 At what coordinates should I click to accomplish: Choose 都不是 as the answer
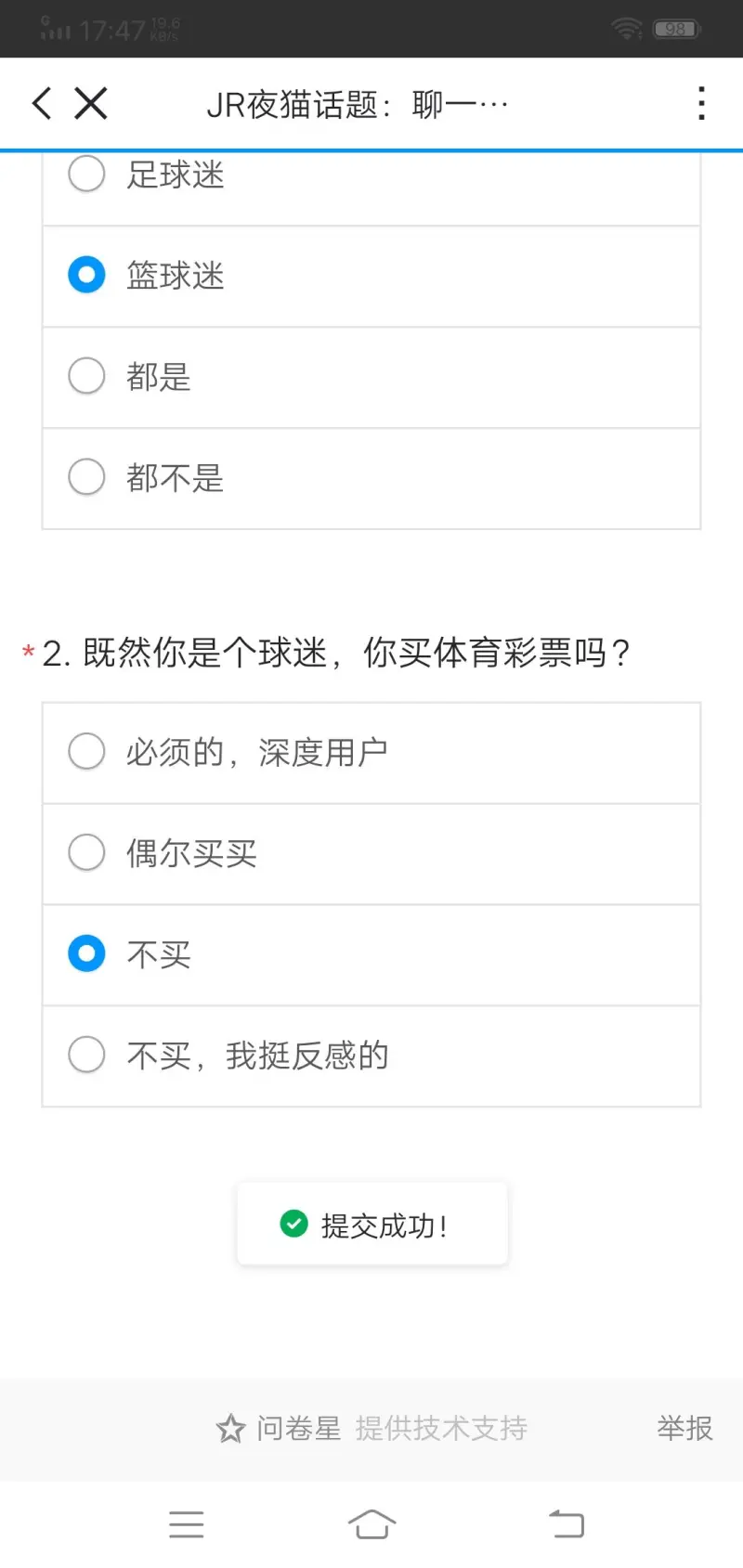(x=371, y=479)
